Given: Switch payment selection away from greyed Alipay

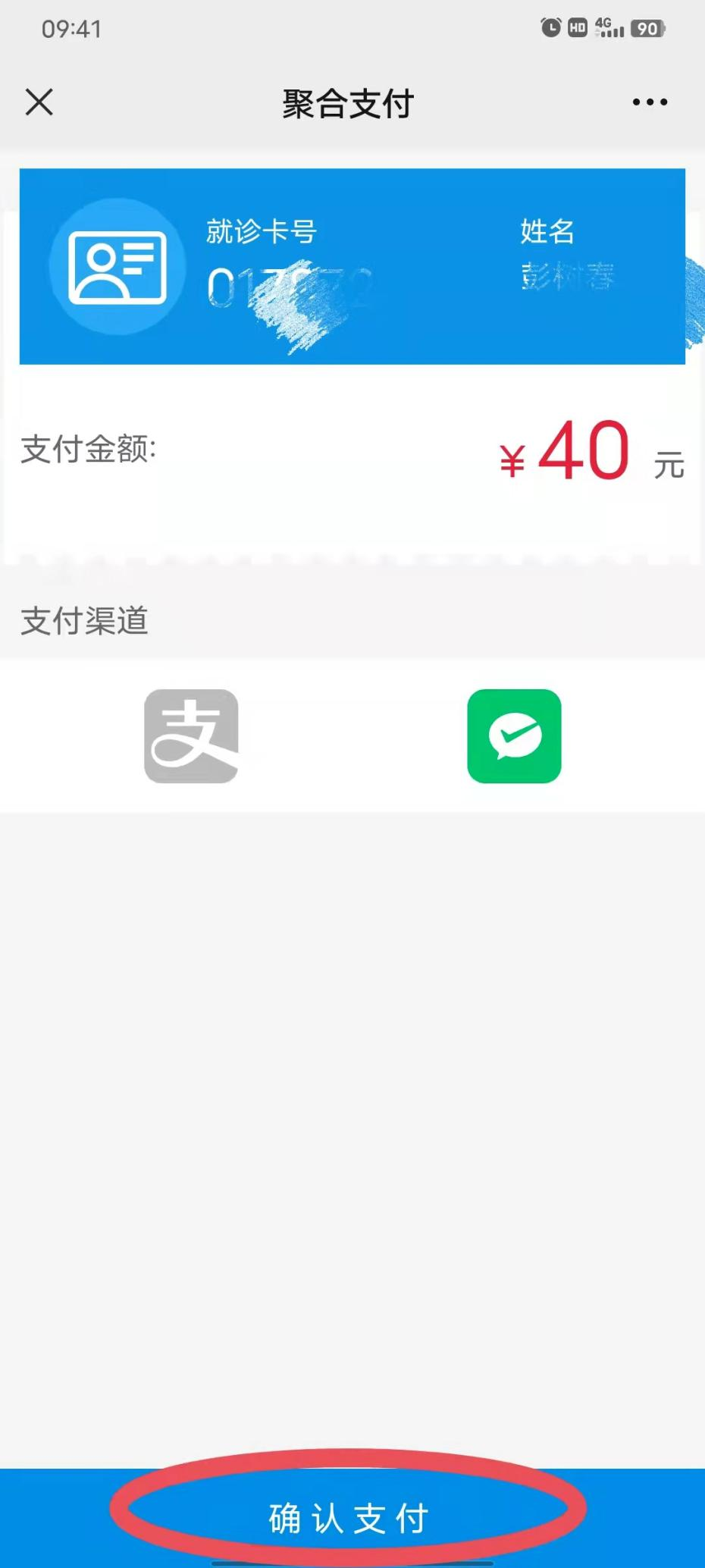Looking at the screenshot, I should [x=514, y=736].
